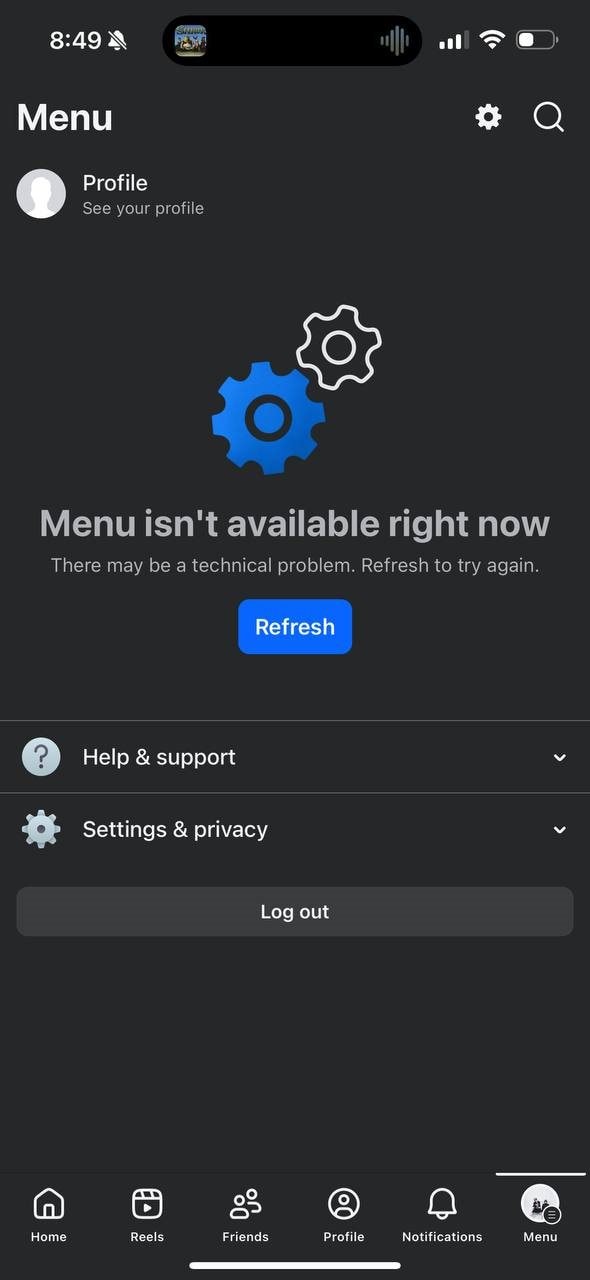Expand Help & support section
590x1280 pixels.
click(295, 757)
